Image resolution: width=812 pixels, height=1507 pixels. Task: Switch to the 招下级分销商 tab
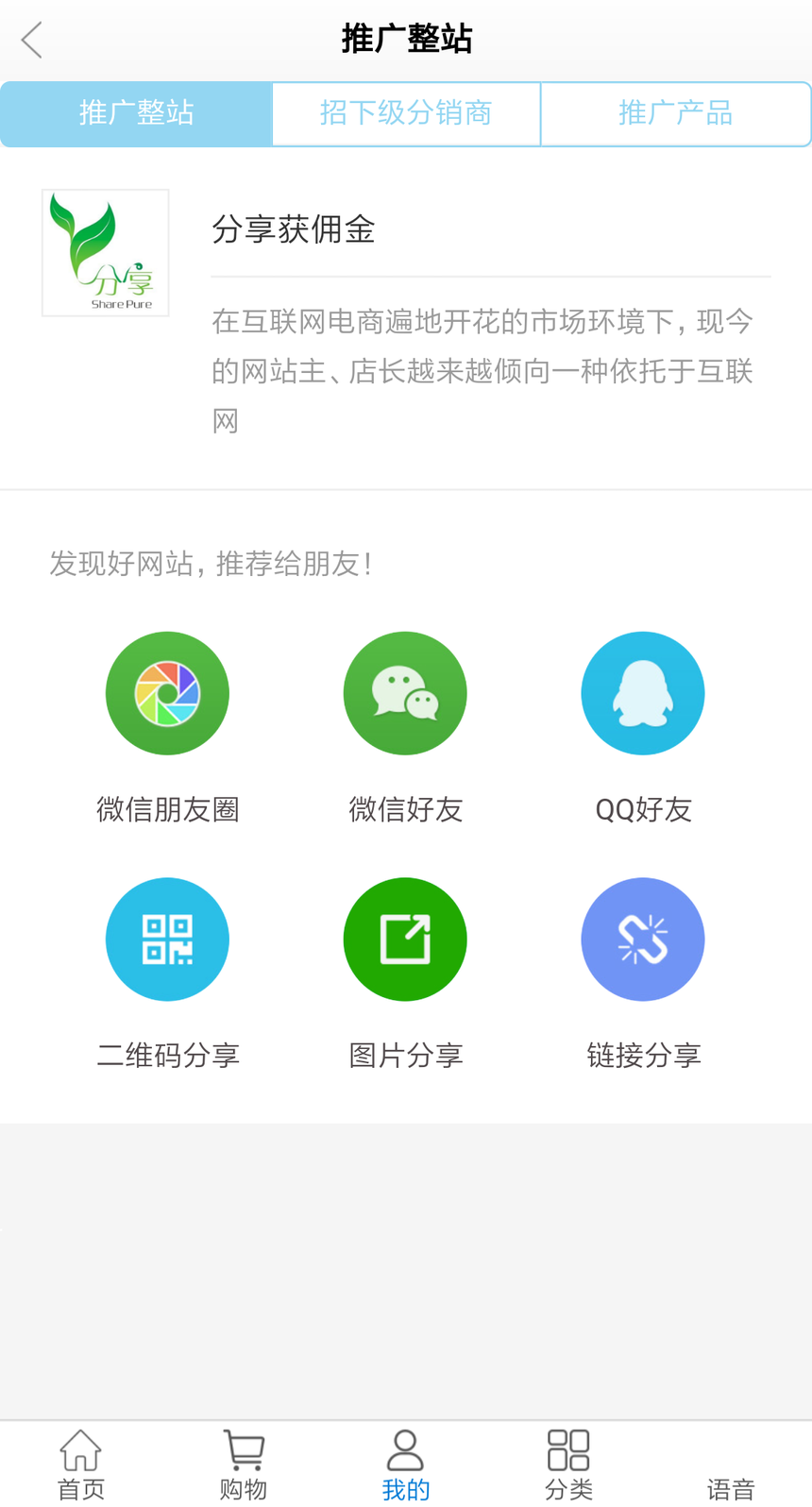tap(406, 114)
